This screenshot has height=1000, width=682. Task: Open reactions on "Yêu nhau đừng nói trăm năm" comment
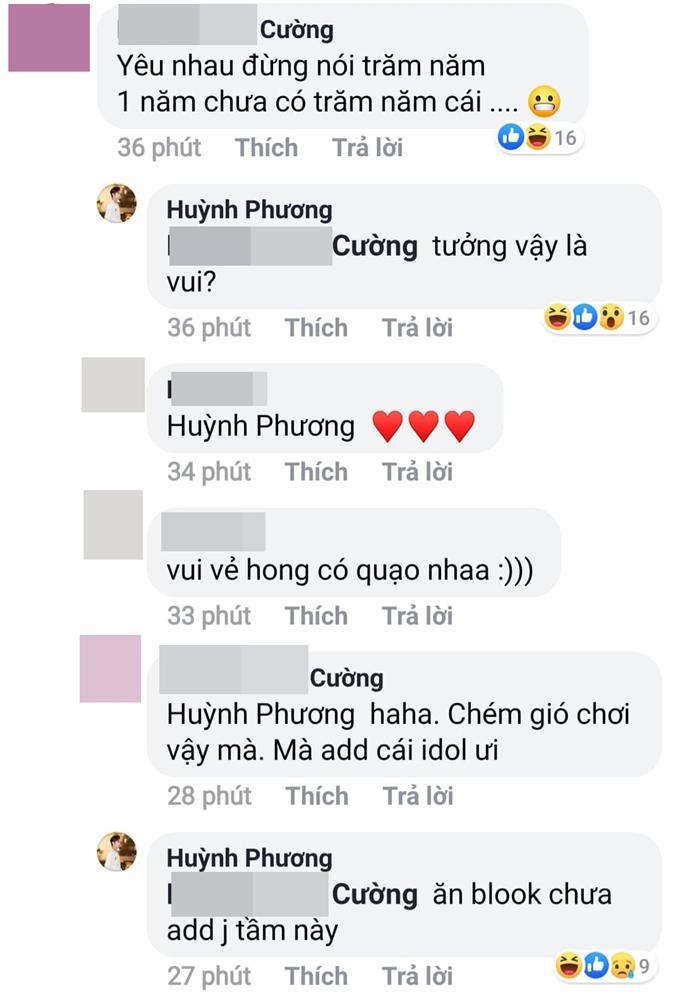click(x=540, y=138)
